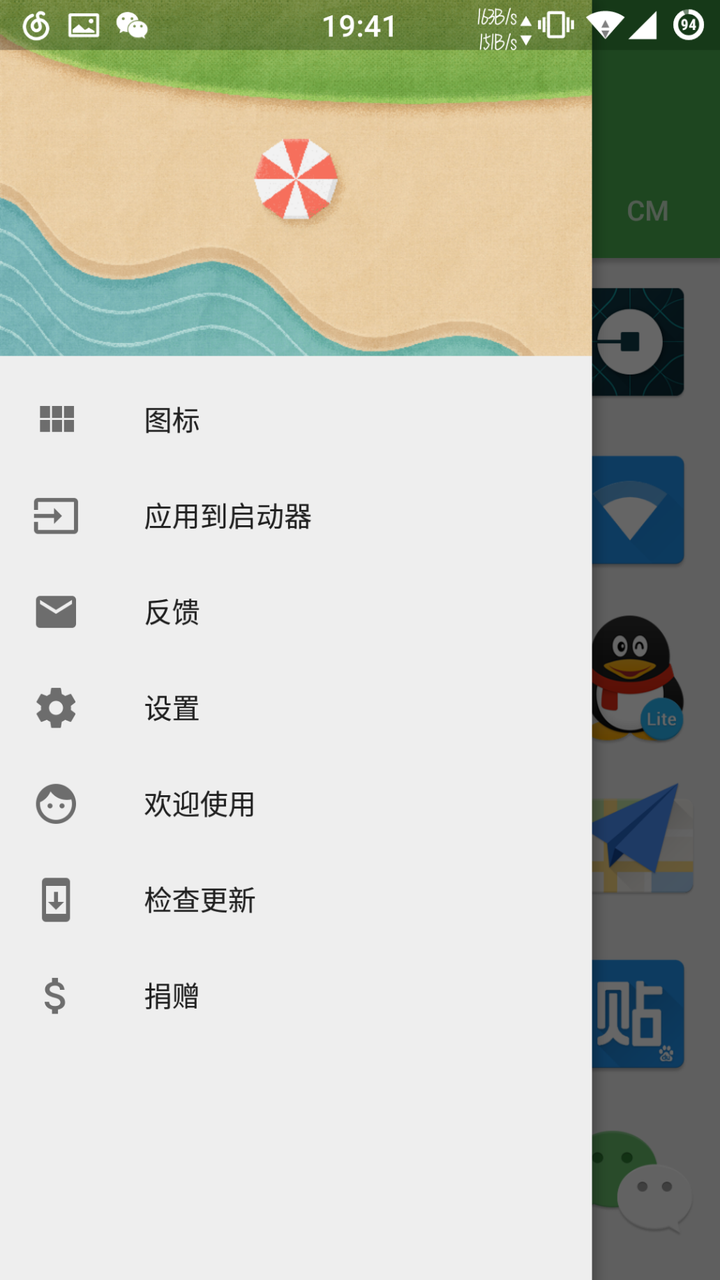Go to 设置 settings
This screenshot has height=1280, width=720.
[172, 708]
